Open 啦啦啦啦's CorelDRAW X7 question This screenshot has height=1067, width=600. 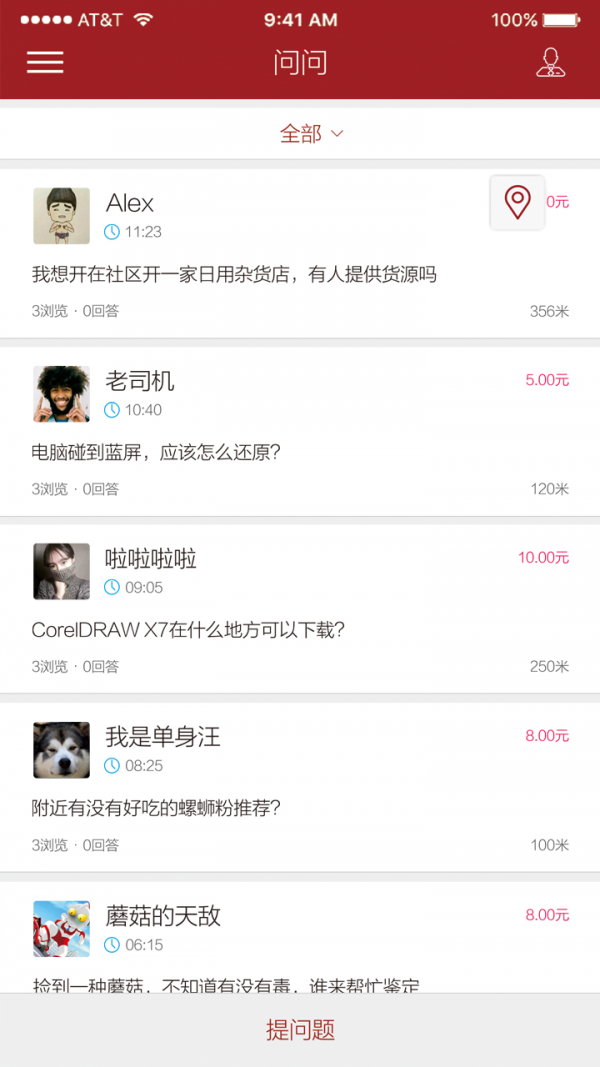pos(188,631)
